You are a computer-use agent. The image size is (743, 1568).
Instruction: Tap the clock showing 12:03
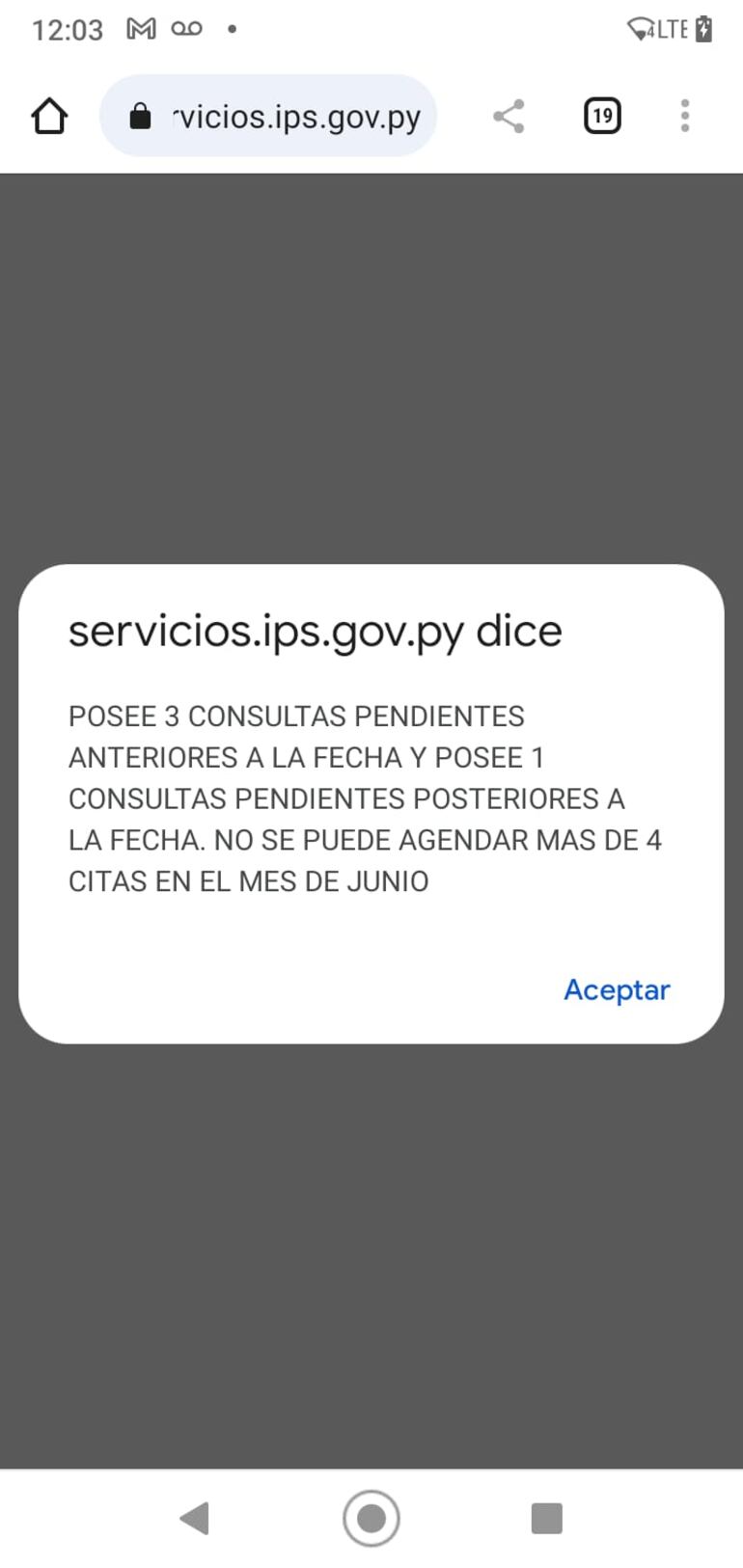pyautogui.click(x=68, y=29)
